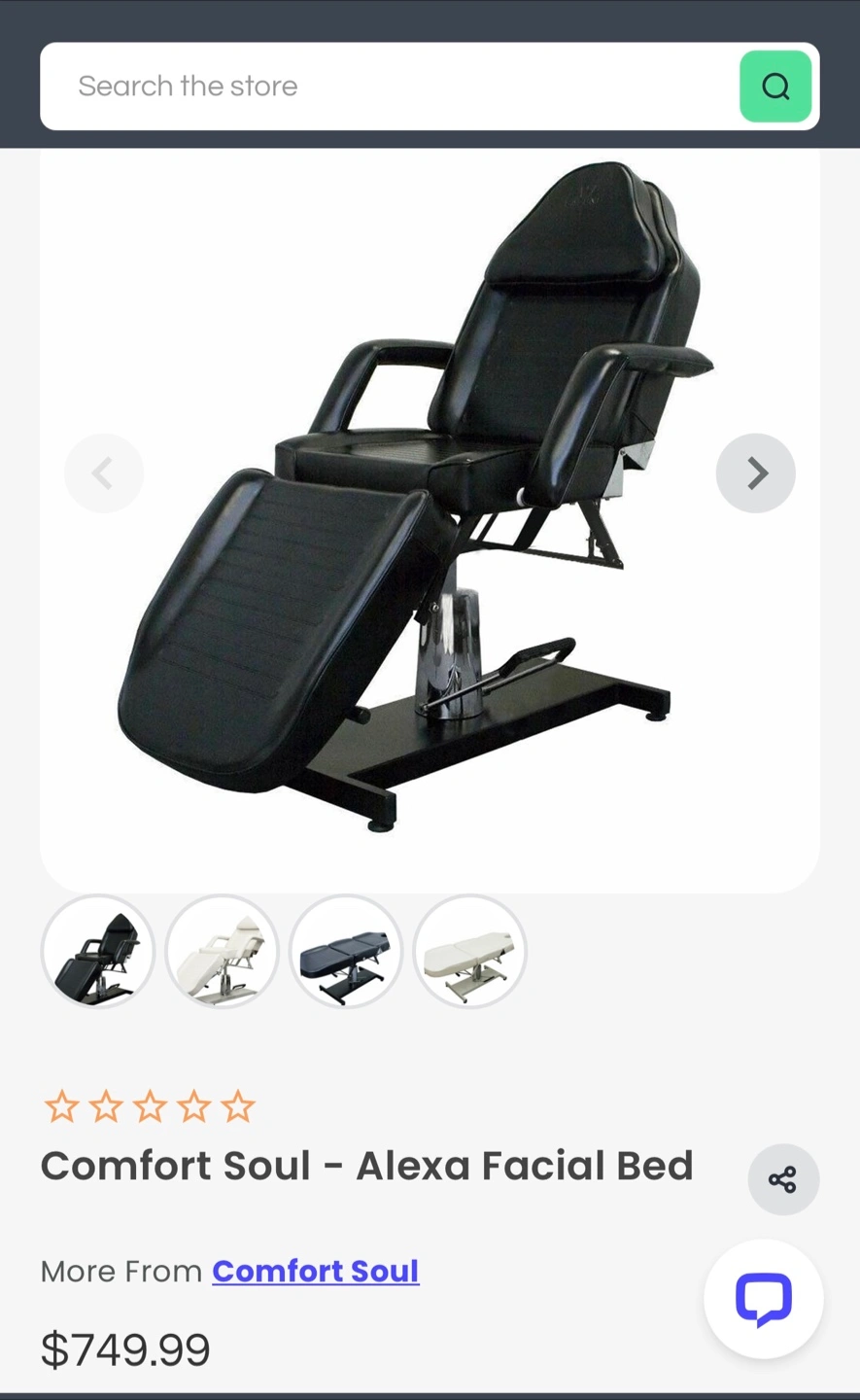Go to the previous product image

[104, 473]
